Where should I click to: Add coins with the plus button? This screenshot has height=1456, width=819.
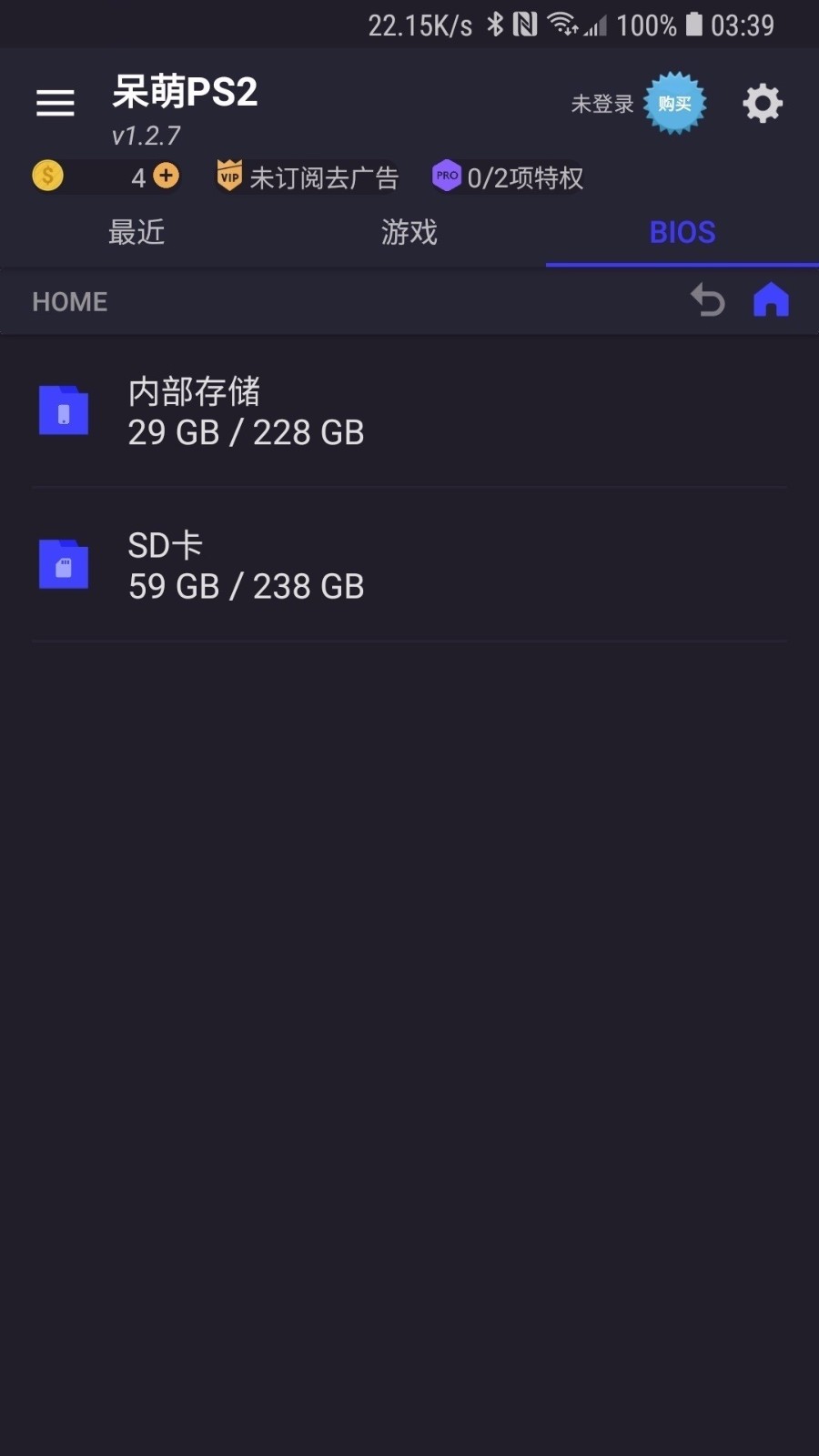click(165, 176)
